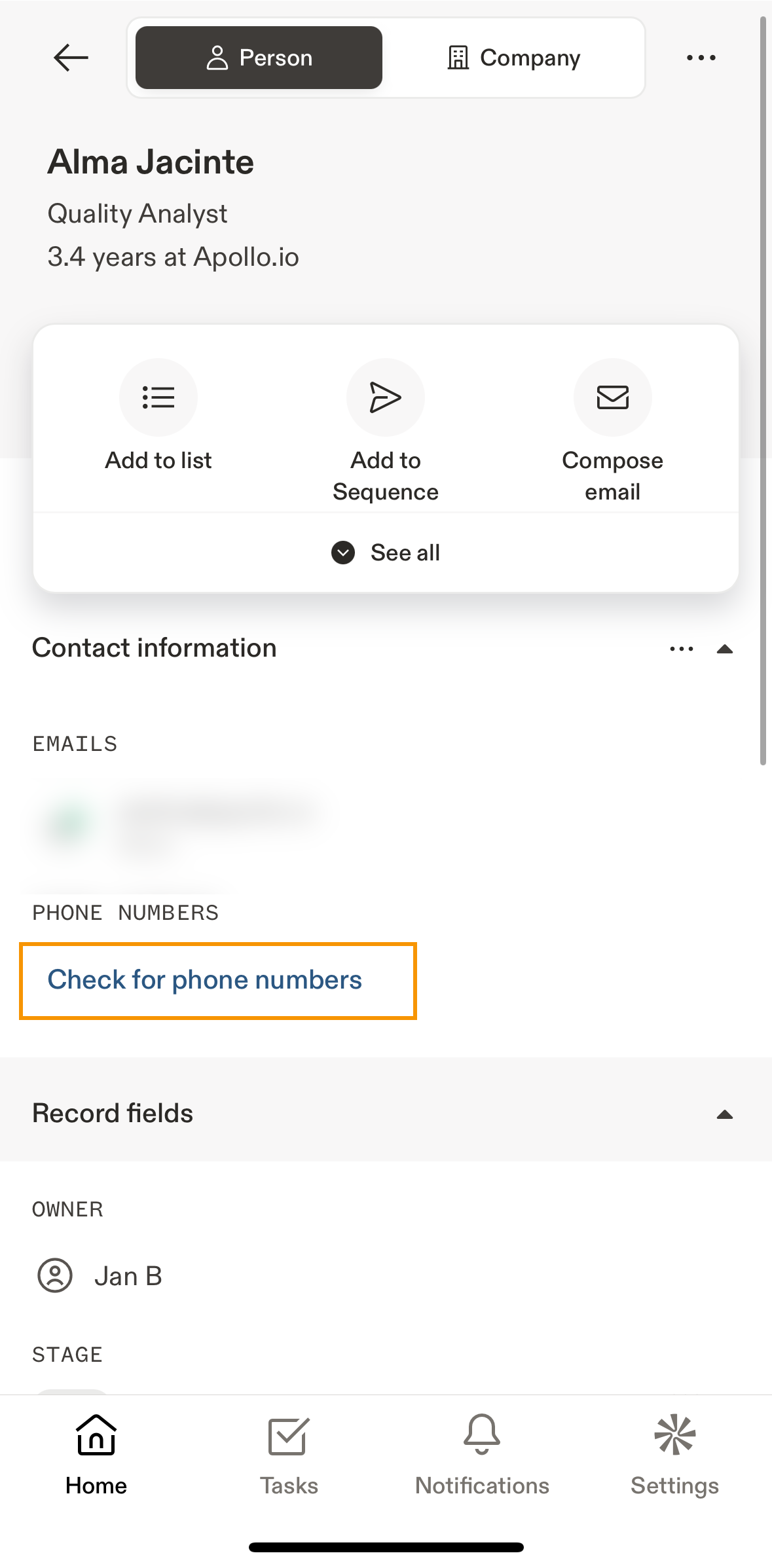
Task: Tap the name Alma Jacinte
Action: click(x=151, y=162)
